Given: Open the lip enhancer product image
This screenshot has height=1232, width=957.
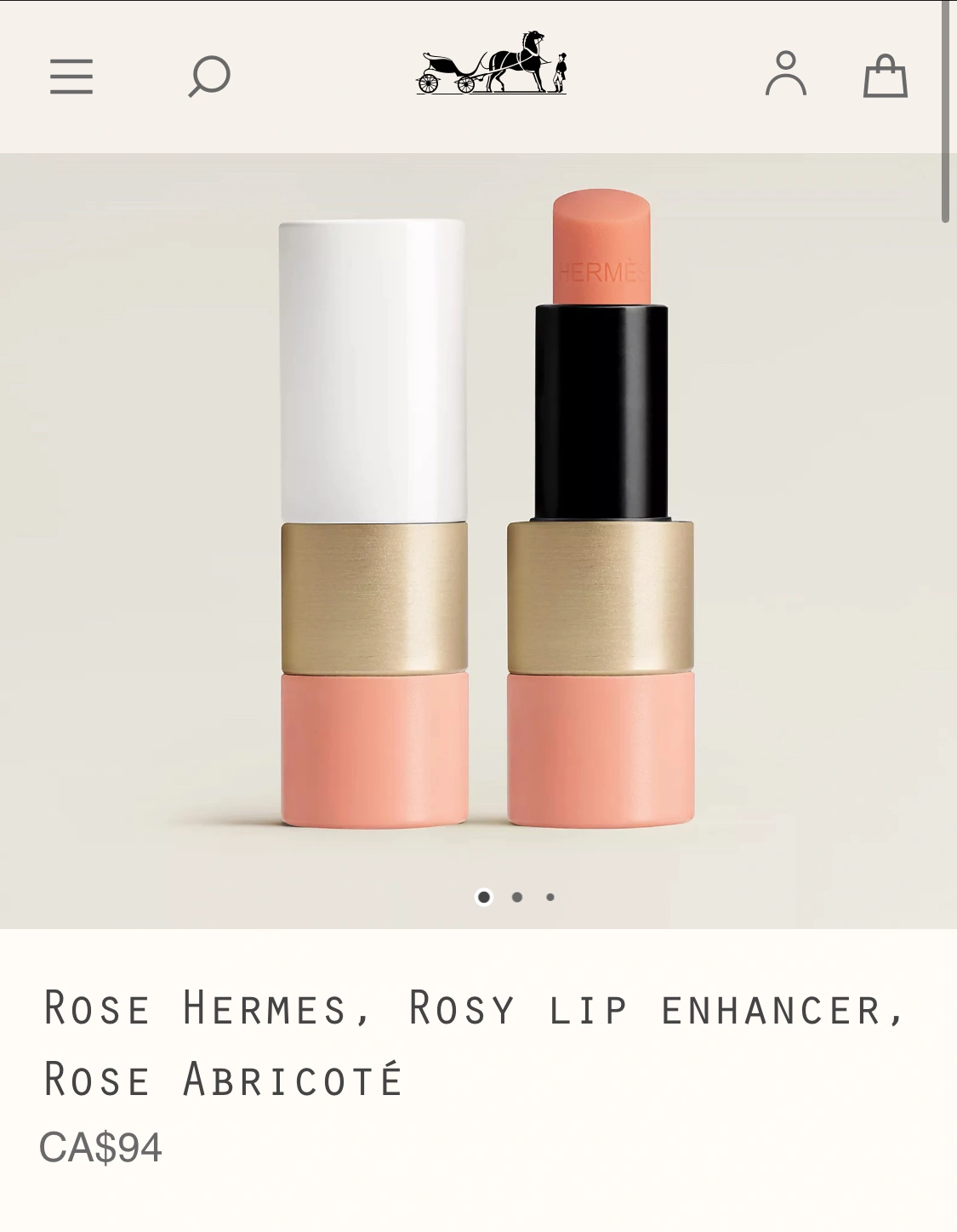Looking at the screenshot, I should tap(487, 510).
